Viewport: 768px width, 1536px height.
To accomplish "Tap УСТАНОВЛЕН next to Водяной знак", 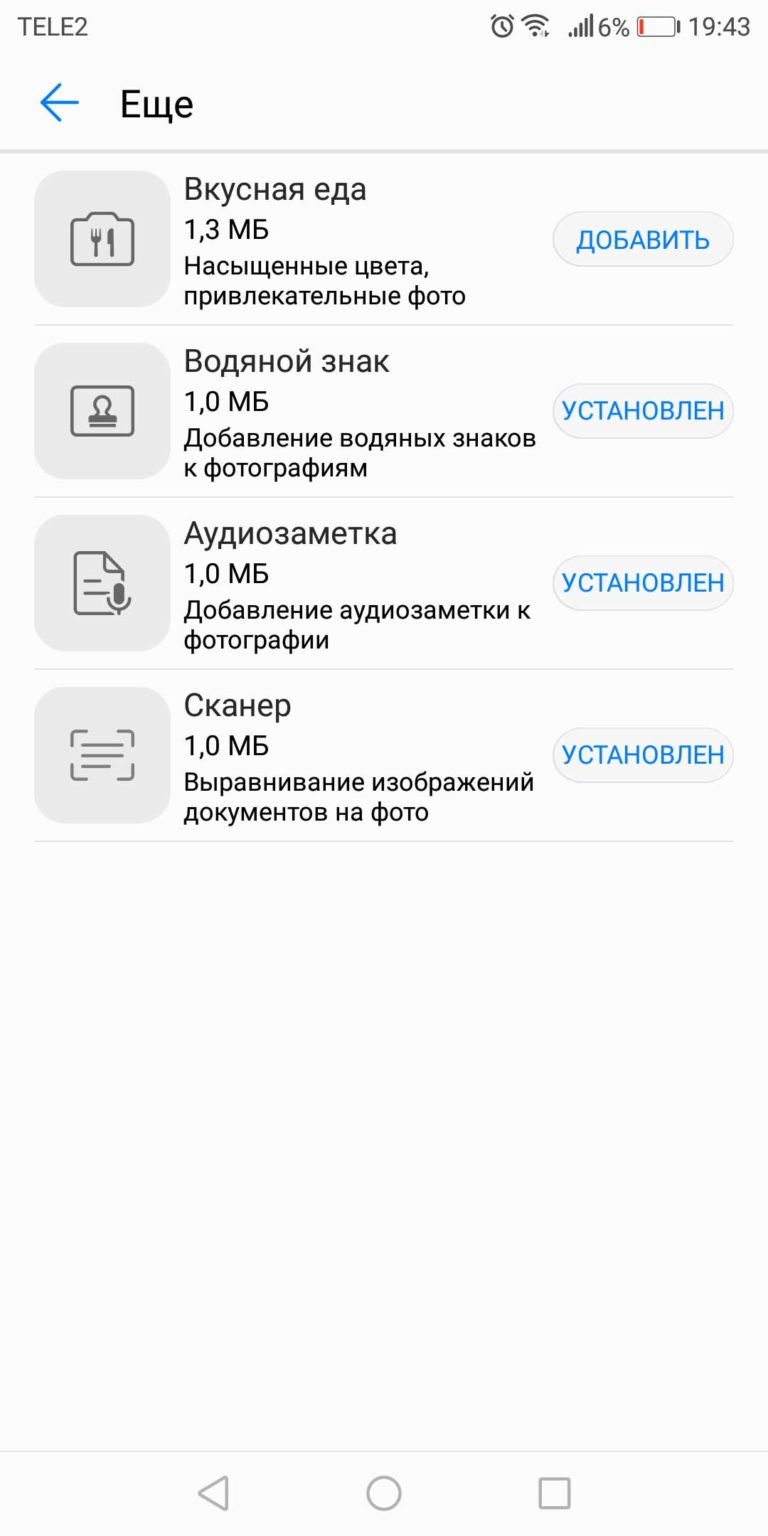I will point(643,411).
